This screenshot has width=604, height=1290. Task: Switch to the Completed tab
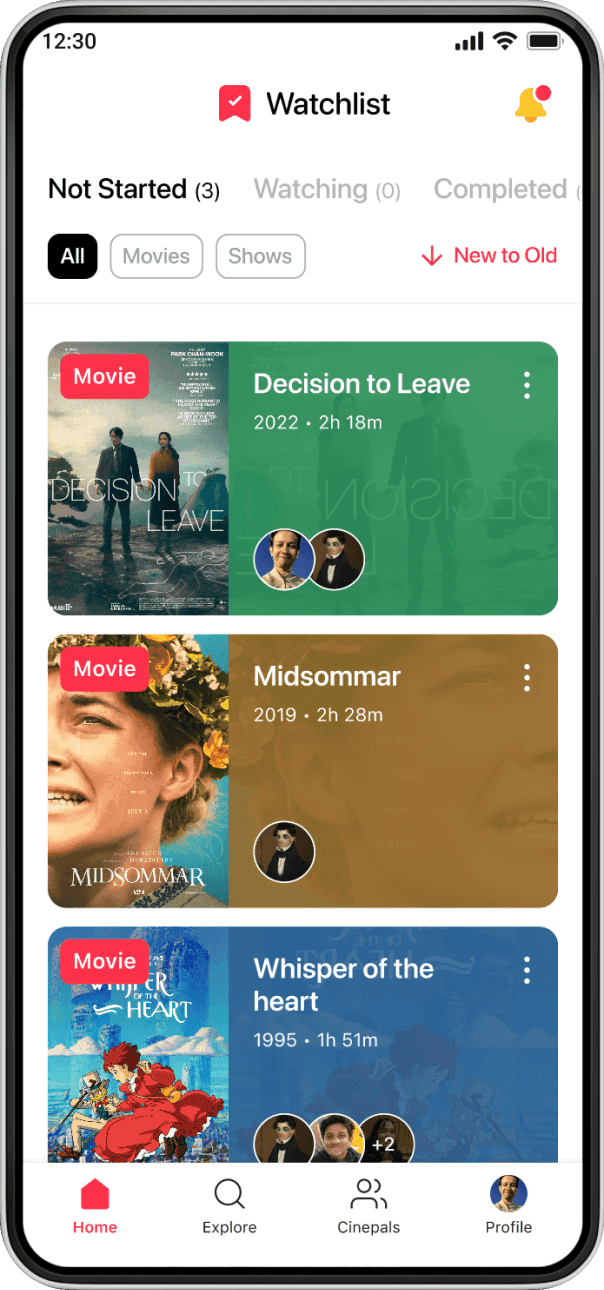point(500,190)
